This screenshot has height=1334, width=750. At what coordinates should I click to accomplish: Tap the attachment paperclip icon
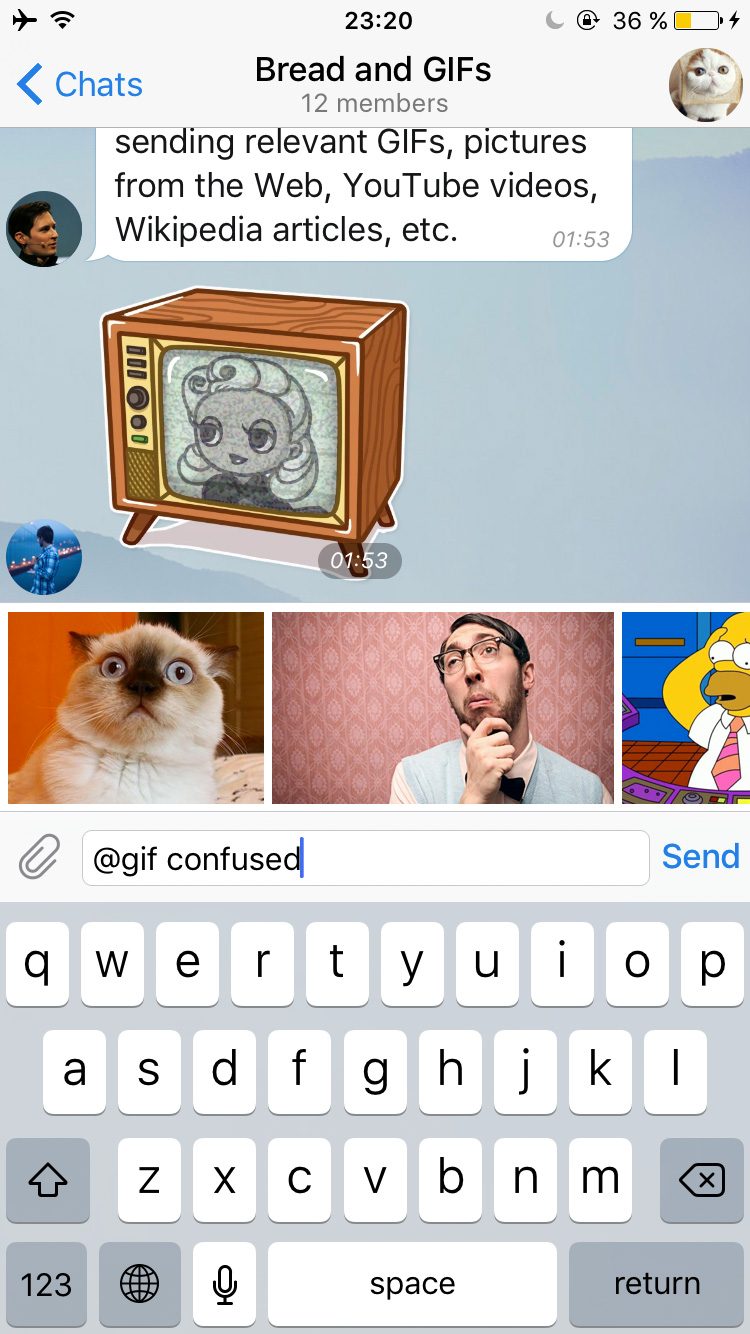[40, 858]
